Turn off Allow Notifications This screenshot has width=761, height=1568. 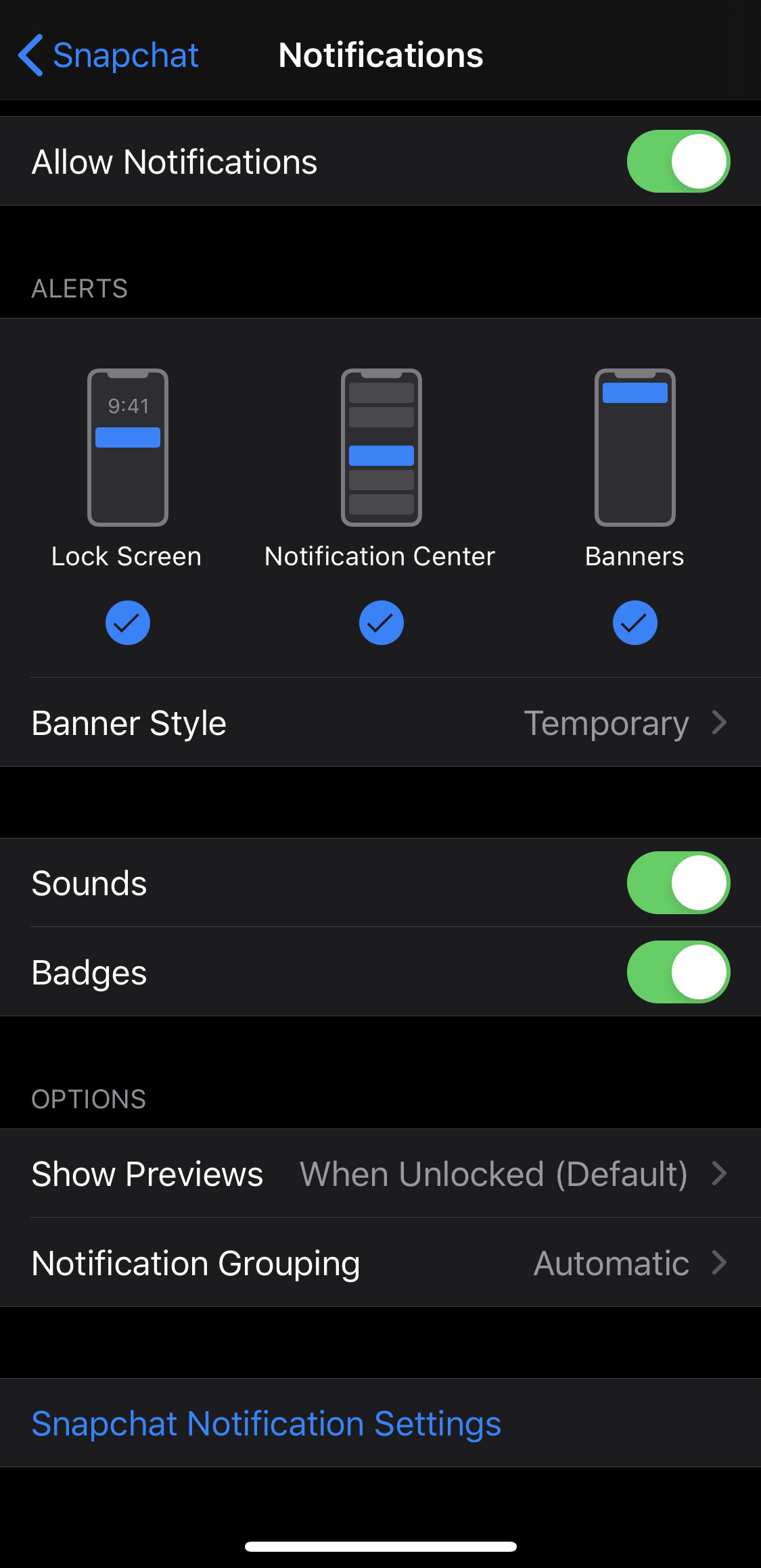[678, 162]
